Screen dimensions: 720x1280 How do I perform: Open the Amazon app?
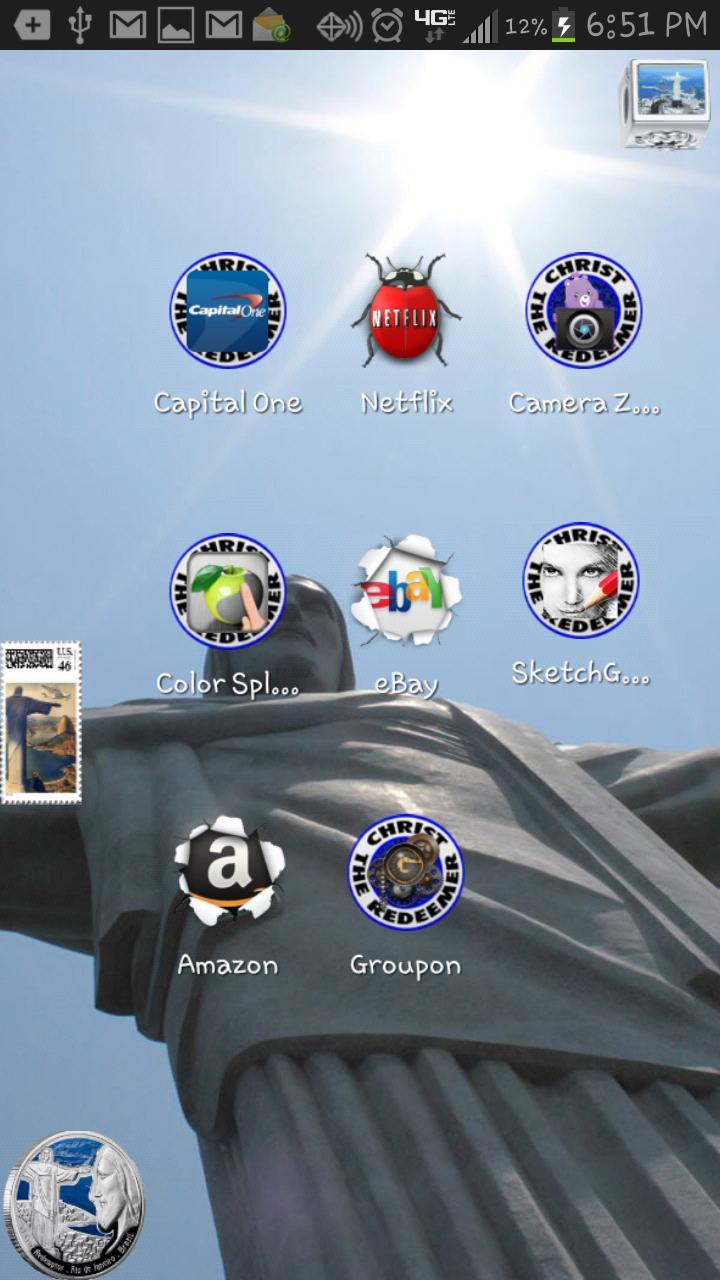pos(227,873)
